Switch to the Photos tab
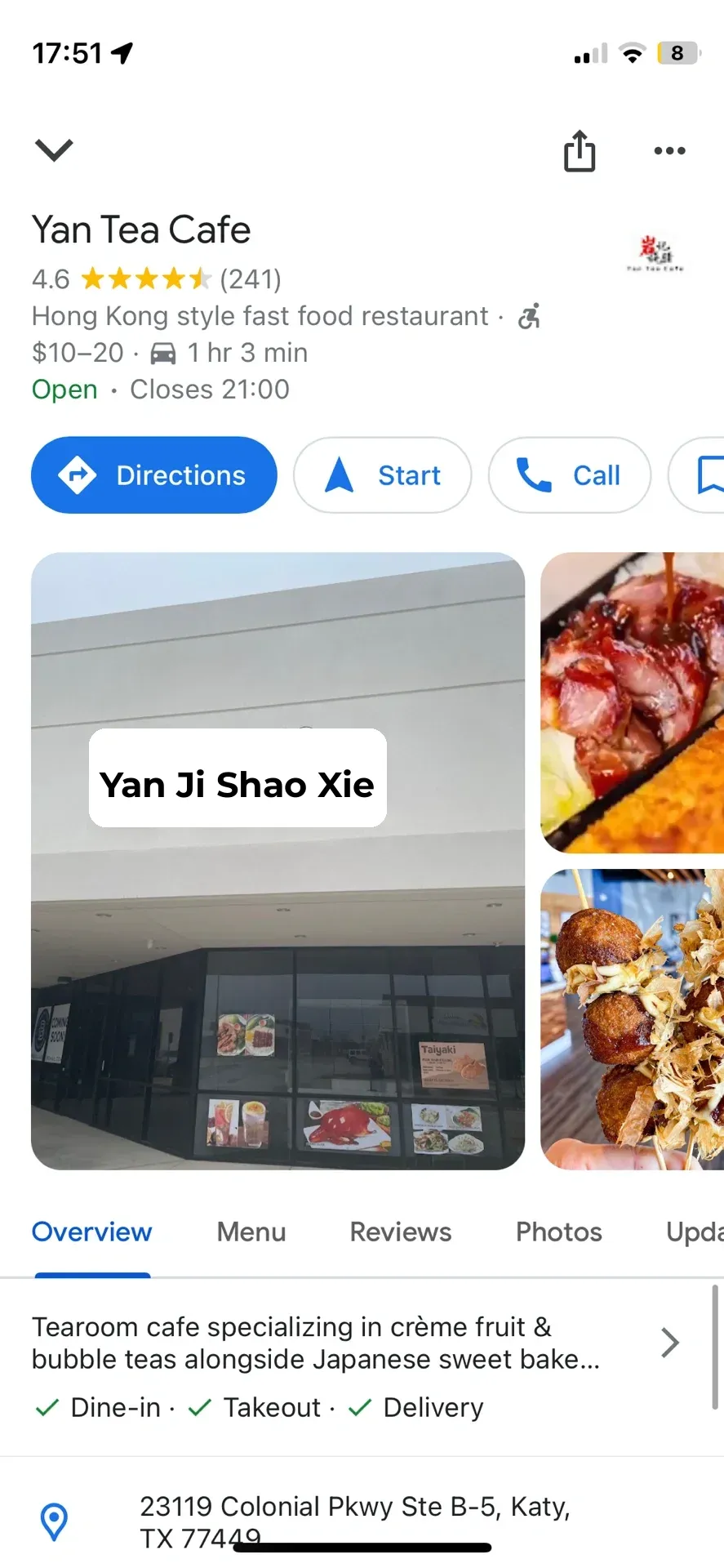Screen dimensions: 724x1568 click(558, 1232)
